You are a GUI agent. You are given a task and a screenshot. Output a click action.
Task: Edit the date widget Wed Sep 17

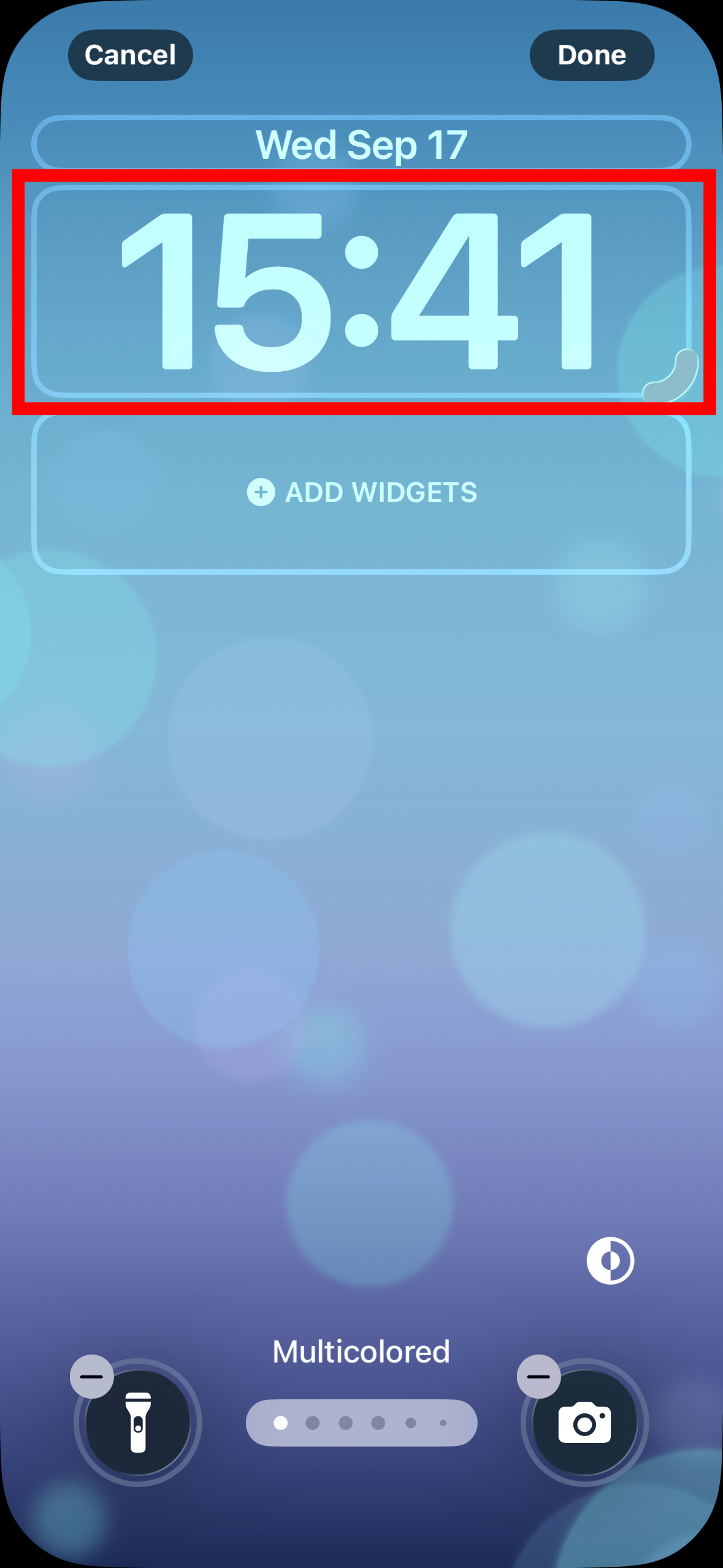pos(361,145)
